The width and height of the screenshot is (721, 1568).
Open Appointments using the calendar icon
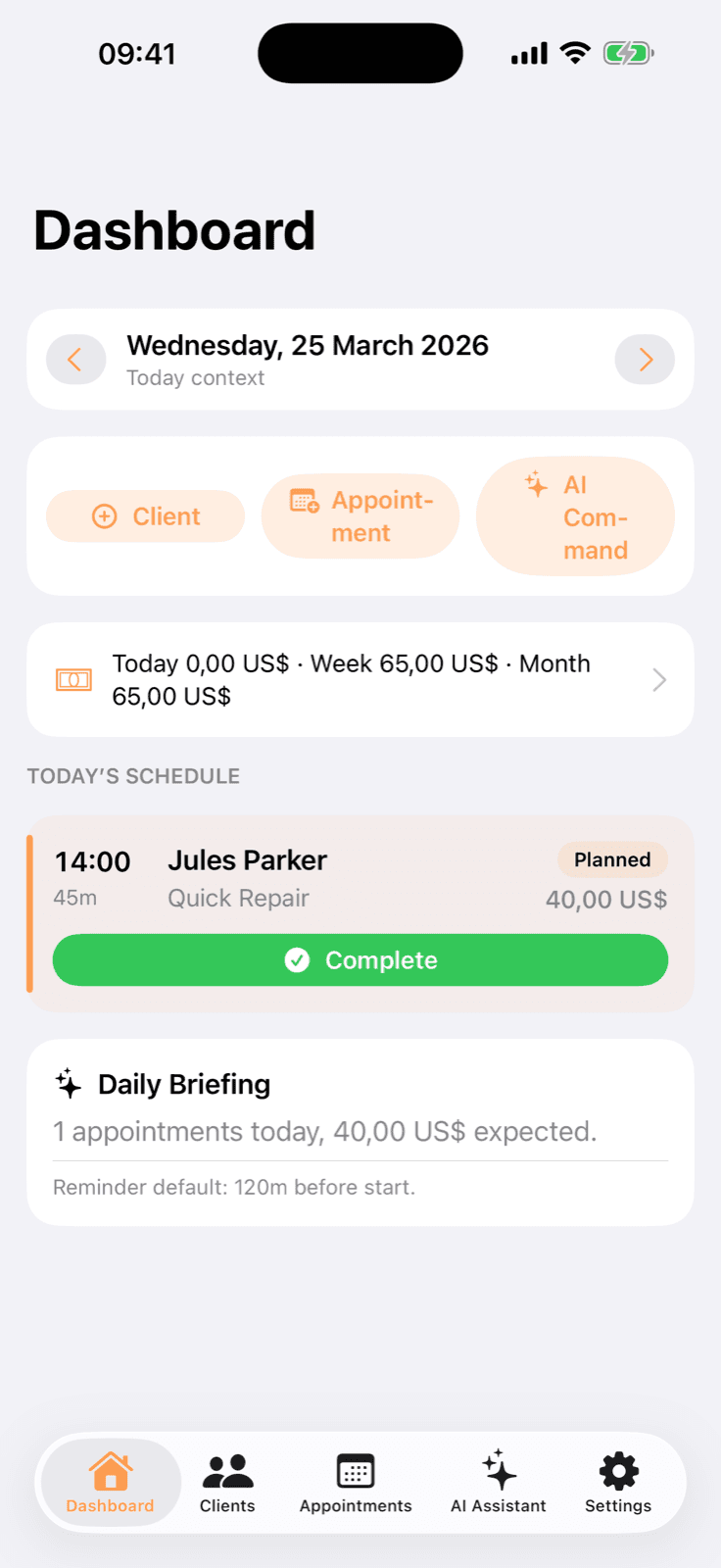coord(355,1468)
